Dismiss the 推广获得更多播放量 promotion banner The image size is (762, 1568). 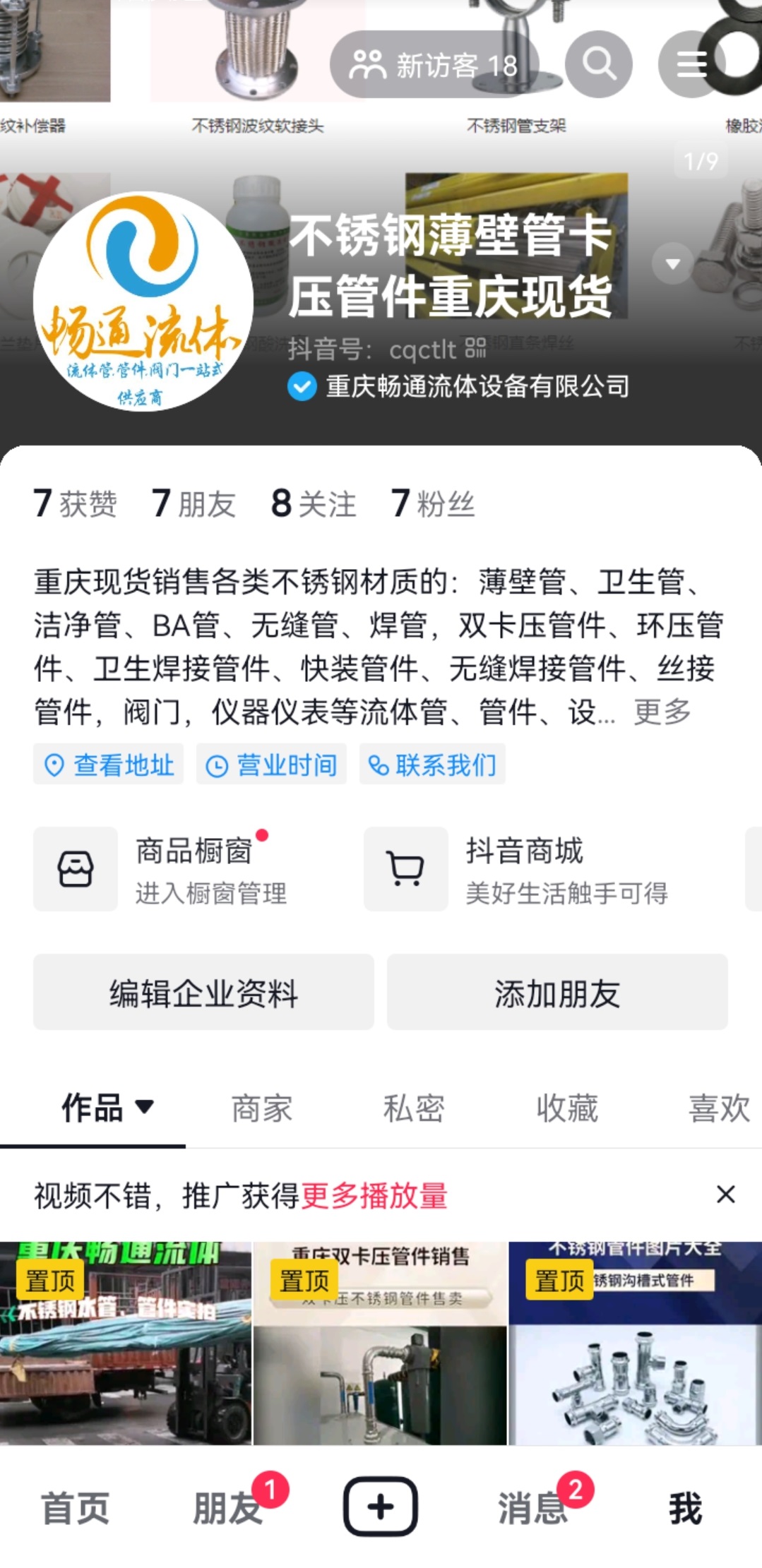point(725,1195)
